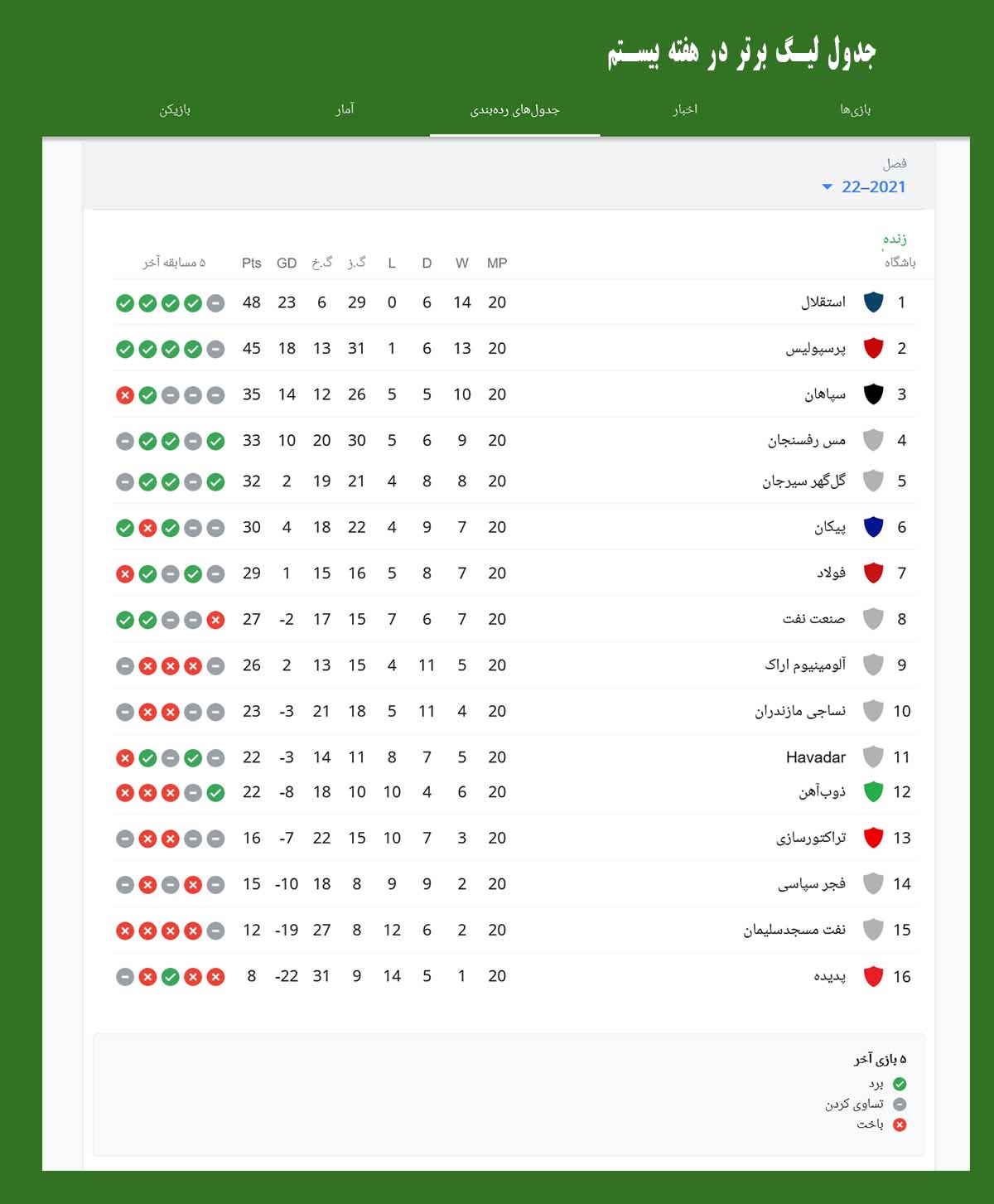The image size is (994, 1204).
Task: Click the Persepolis red shield icon
Action: point(873,348)
